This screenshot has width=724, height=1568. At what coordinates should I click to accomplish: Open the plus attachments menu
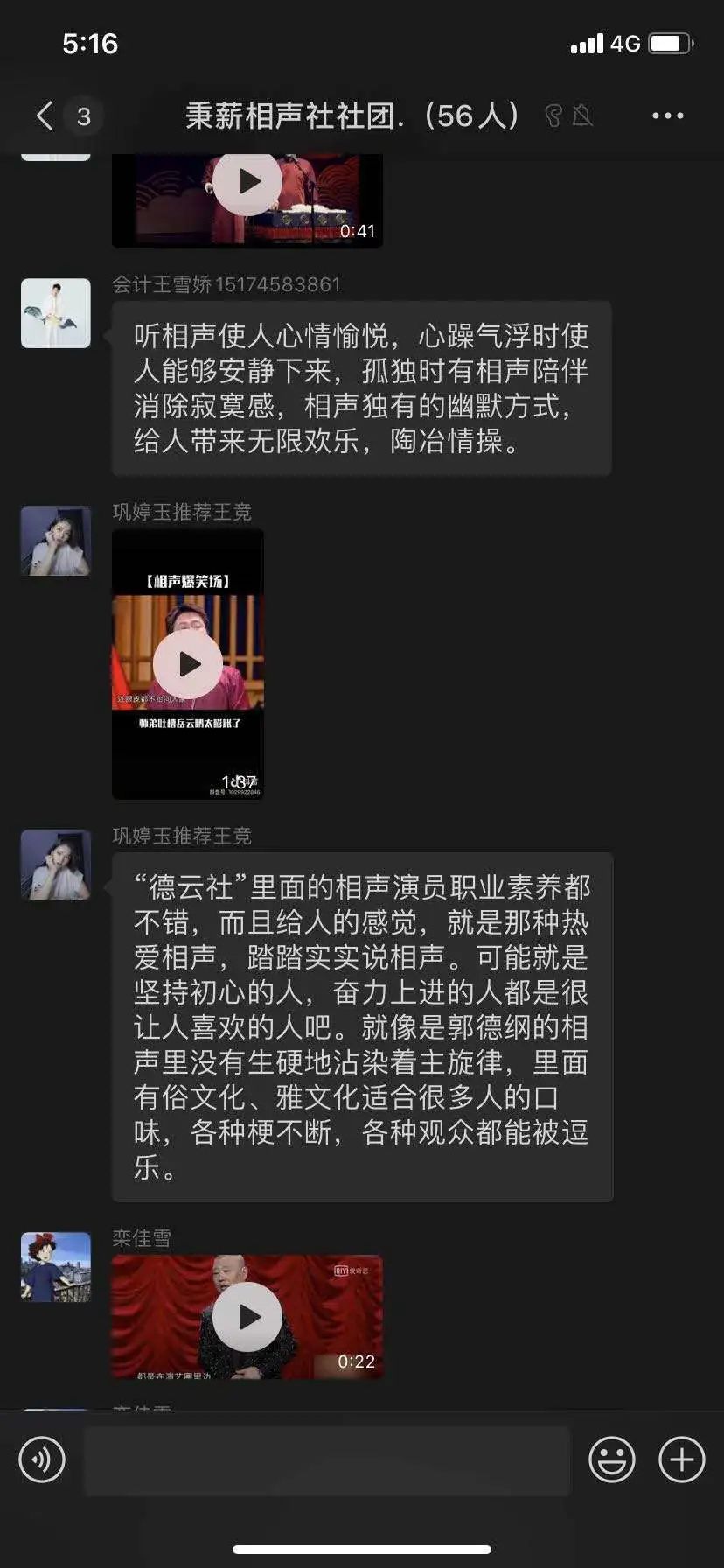(x=681, y=1459)
